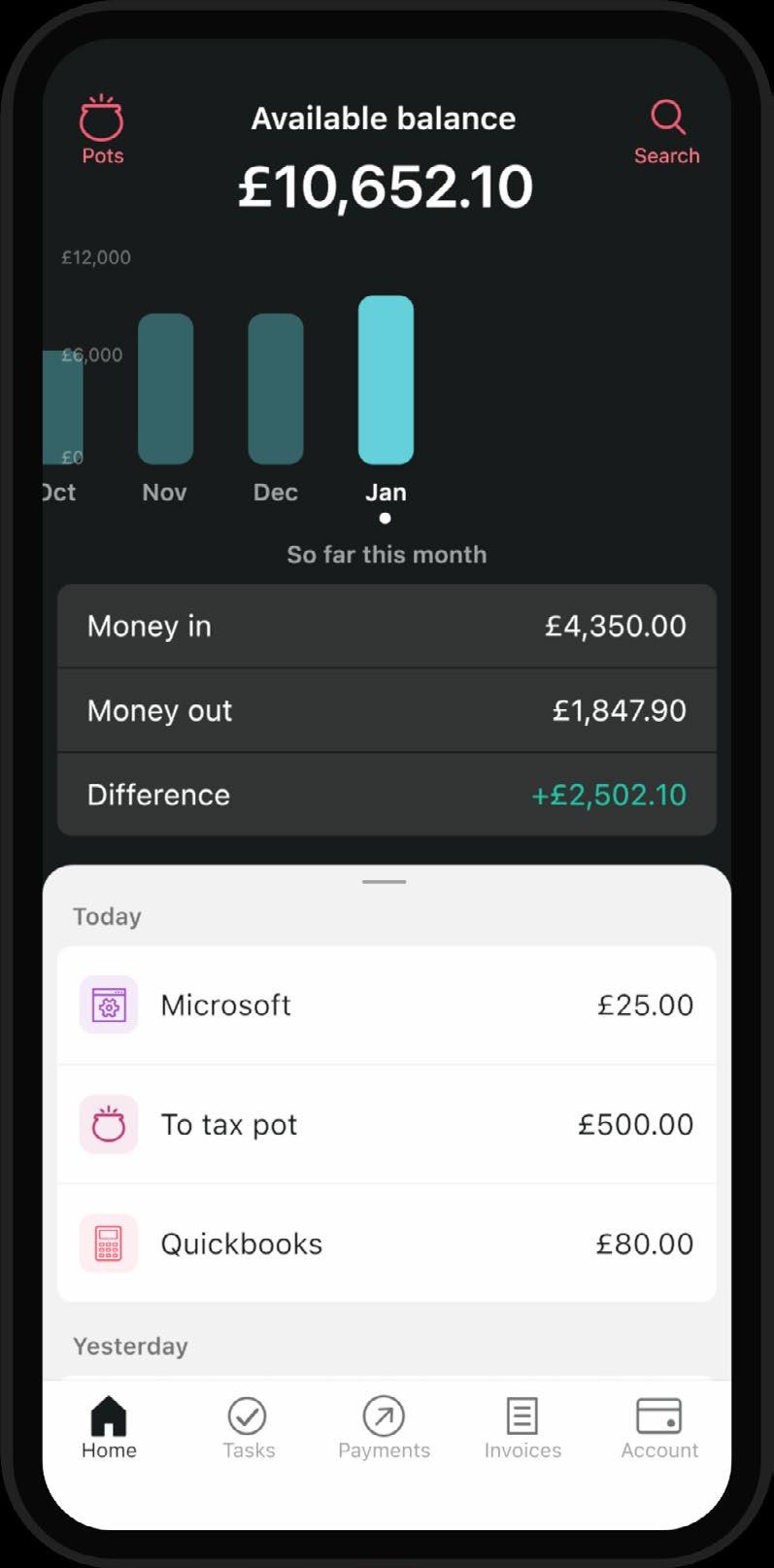
Task: Select the Jan bar in the chart
Action: (x=386, y=380)
